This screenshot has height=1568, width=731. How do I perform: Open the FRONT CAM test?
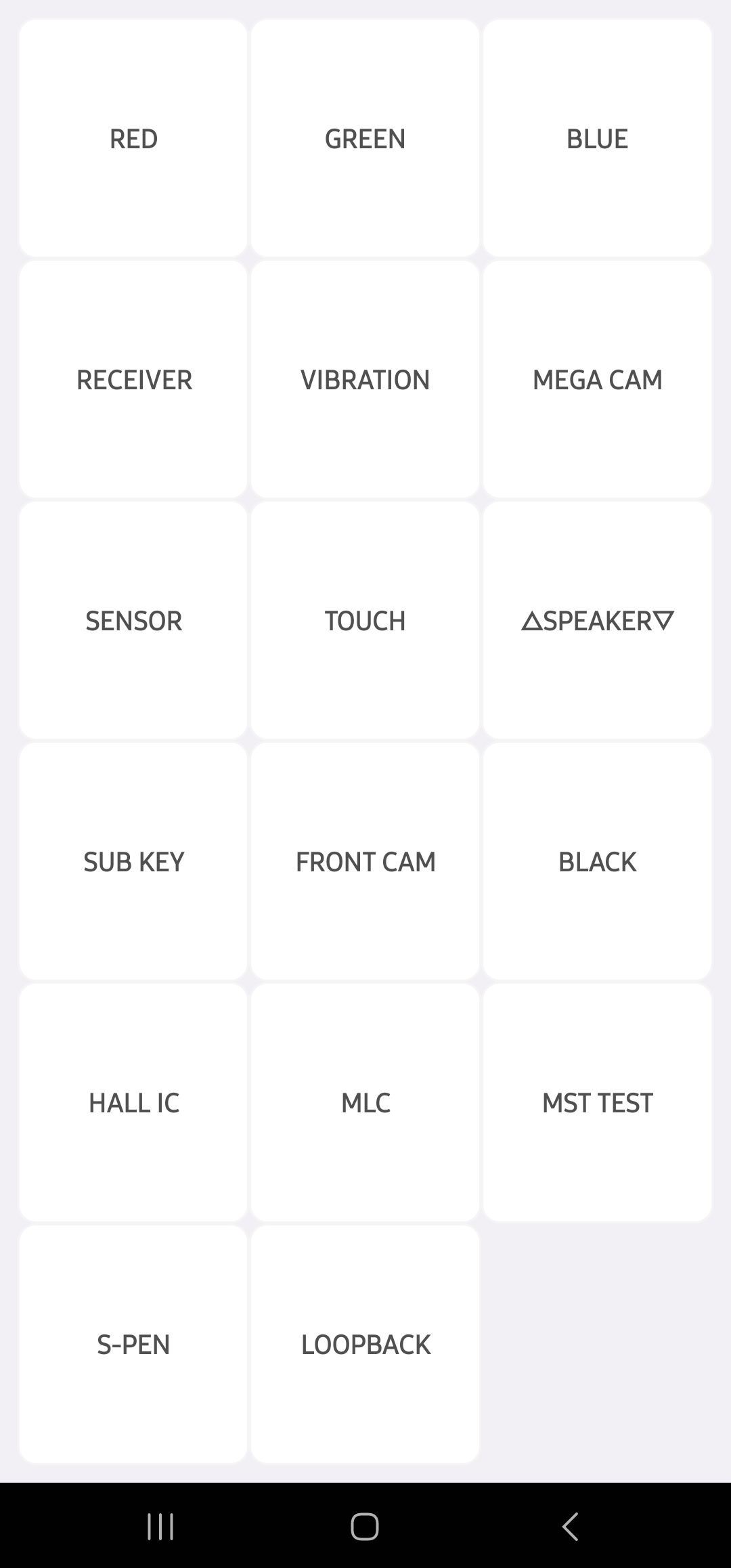365,861
